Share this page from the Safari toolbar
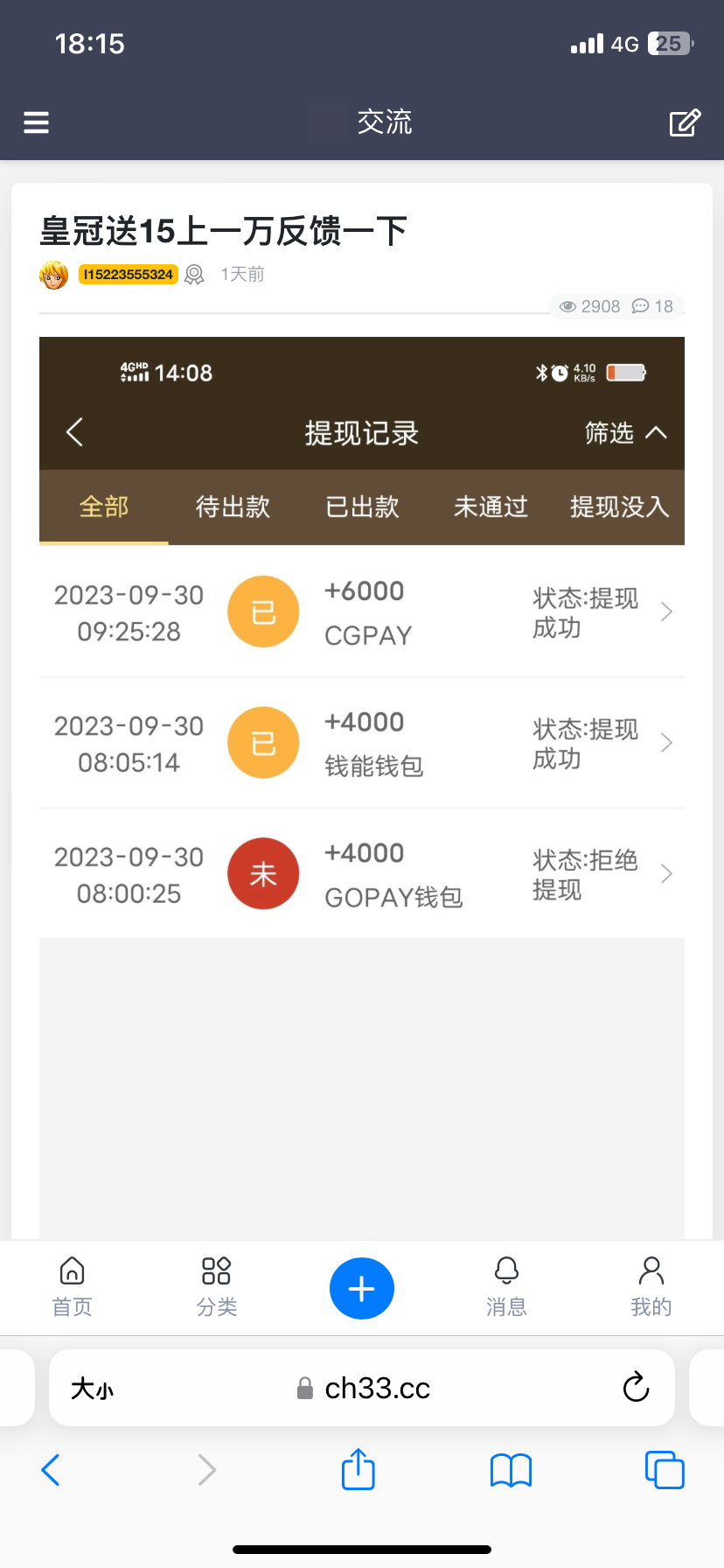The height and width of the screenshot is (1568, 724). point(359,1469)
